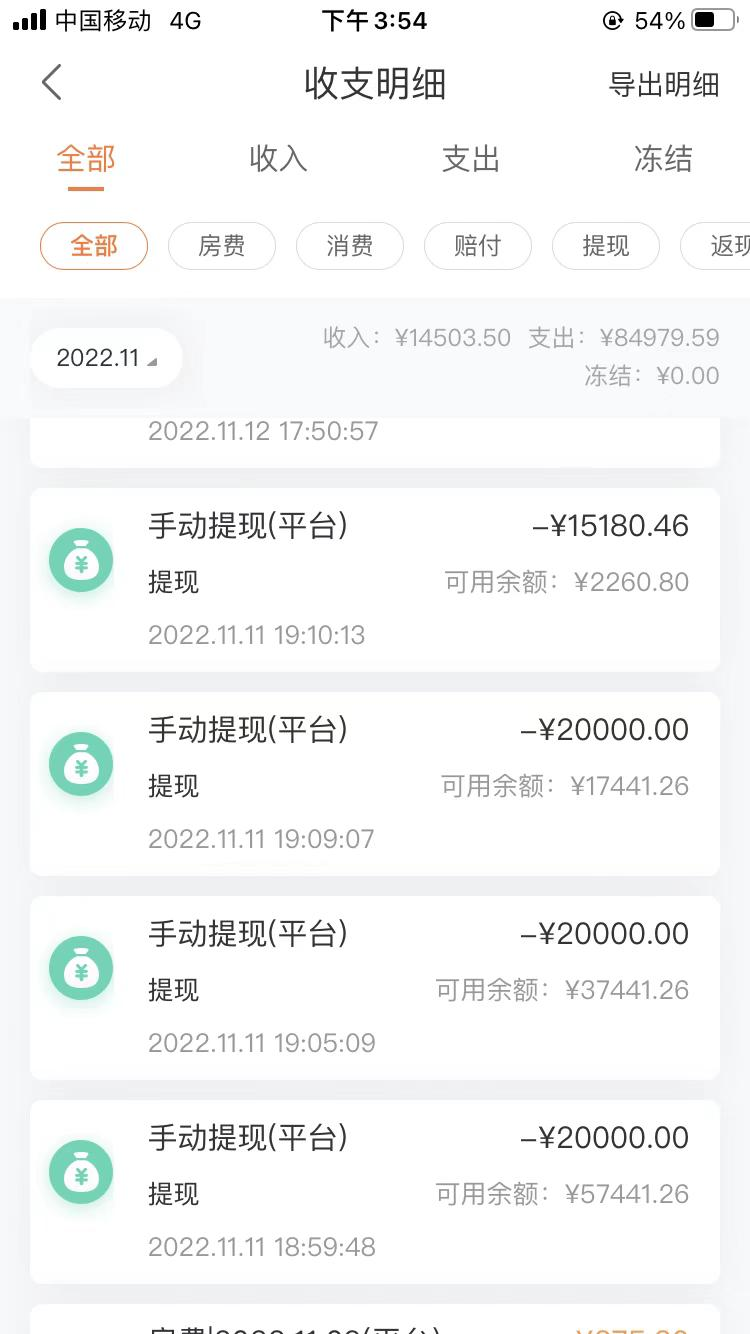
Task: Select the orange 全部 tab at top
Action: click(x=86, y=159)
